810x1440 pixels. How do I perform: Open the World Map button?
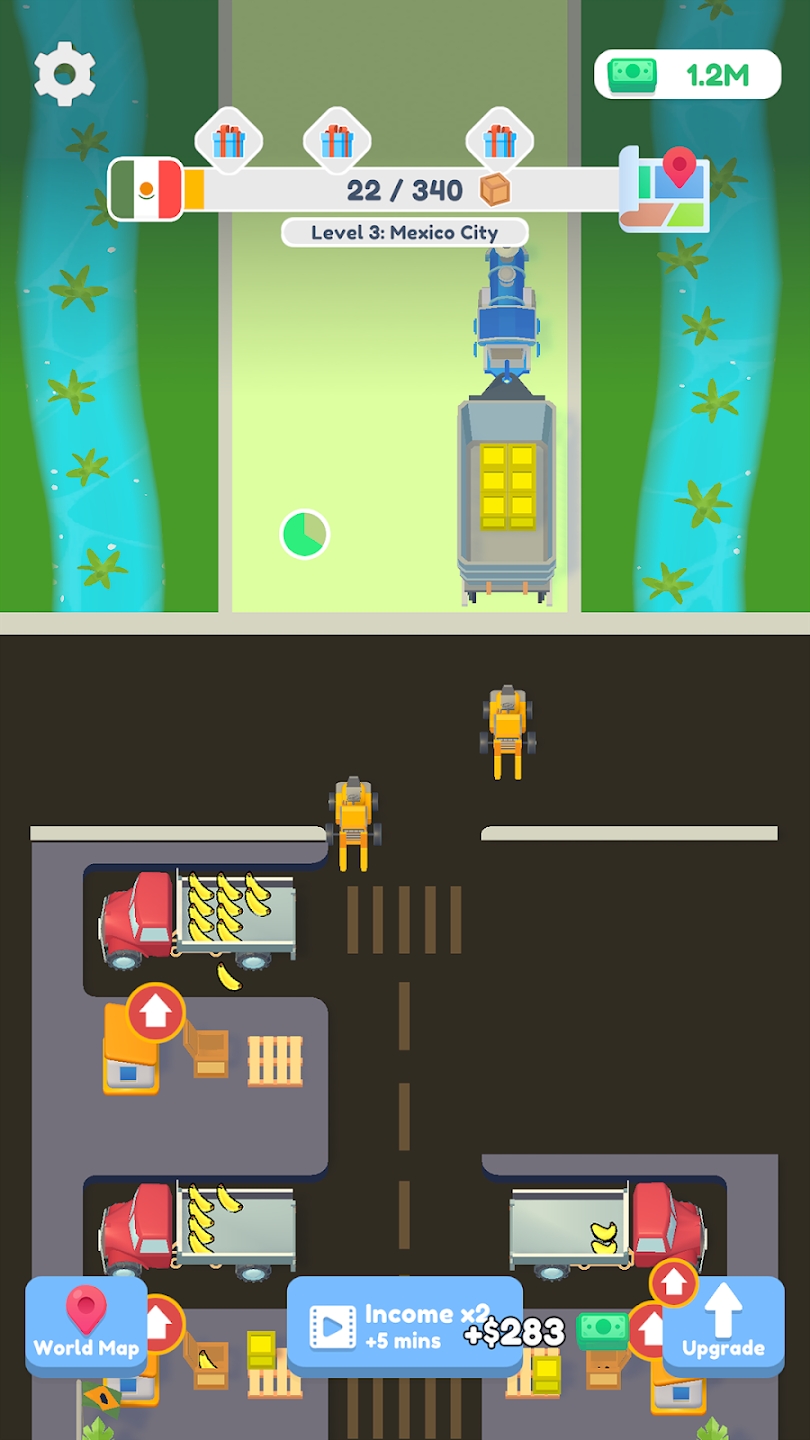coord(86,1326)
